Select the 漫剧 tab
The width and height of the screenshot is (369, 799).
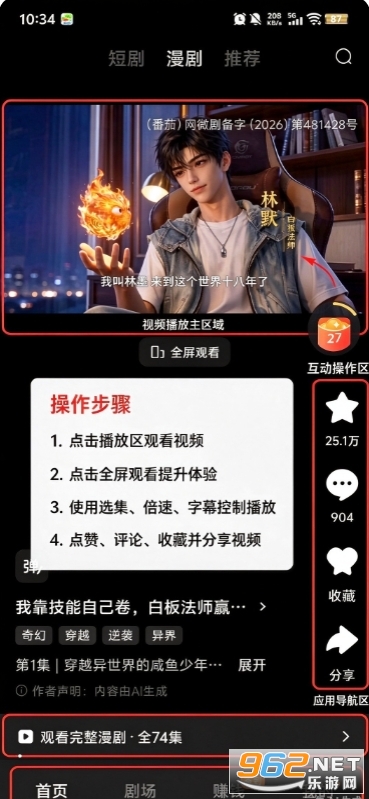pos(184,59)
